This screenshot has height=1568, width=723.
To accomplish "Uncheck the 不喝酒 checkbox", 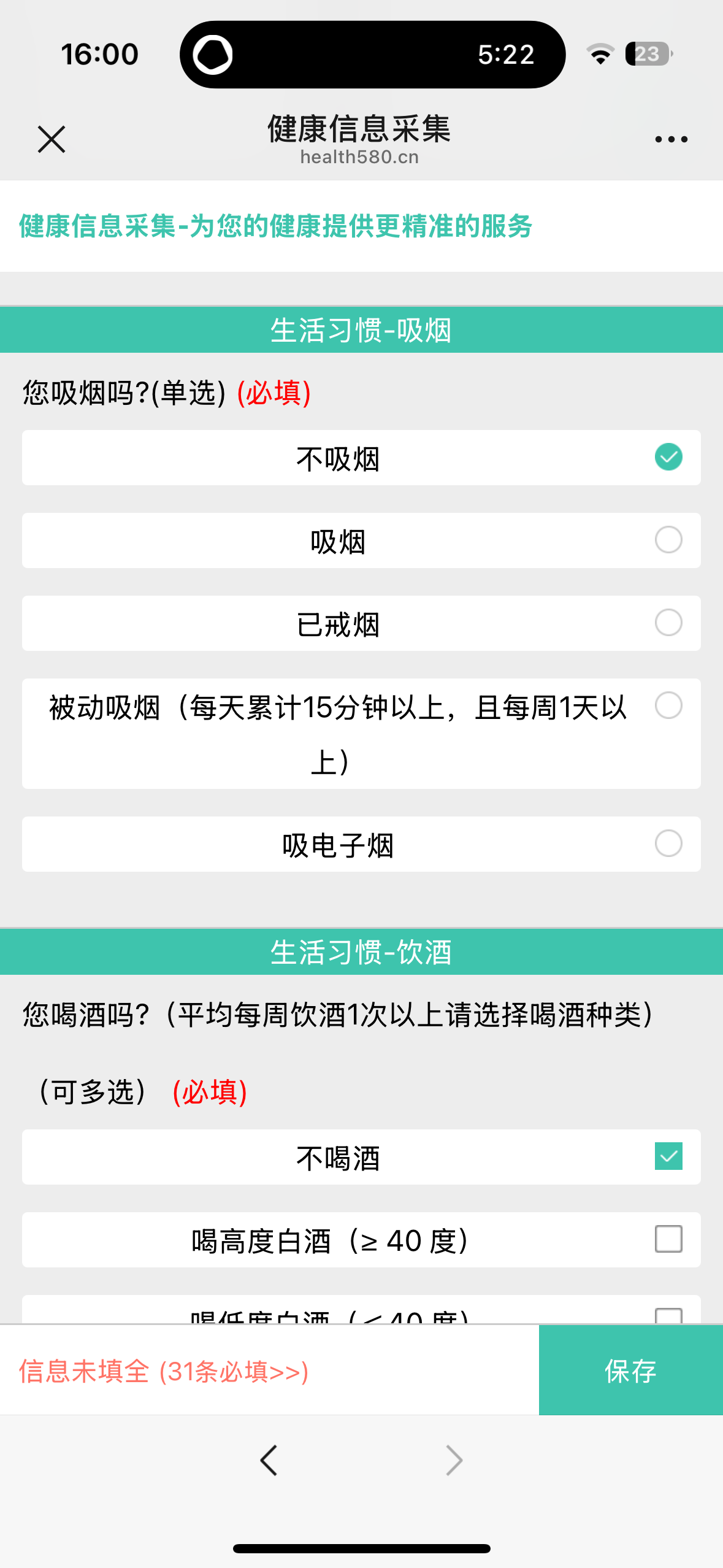I will [361, 1157].
